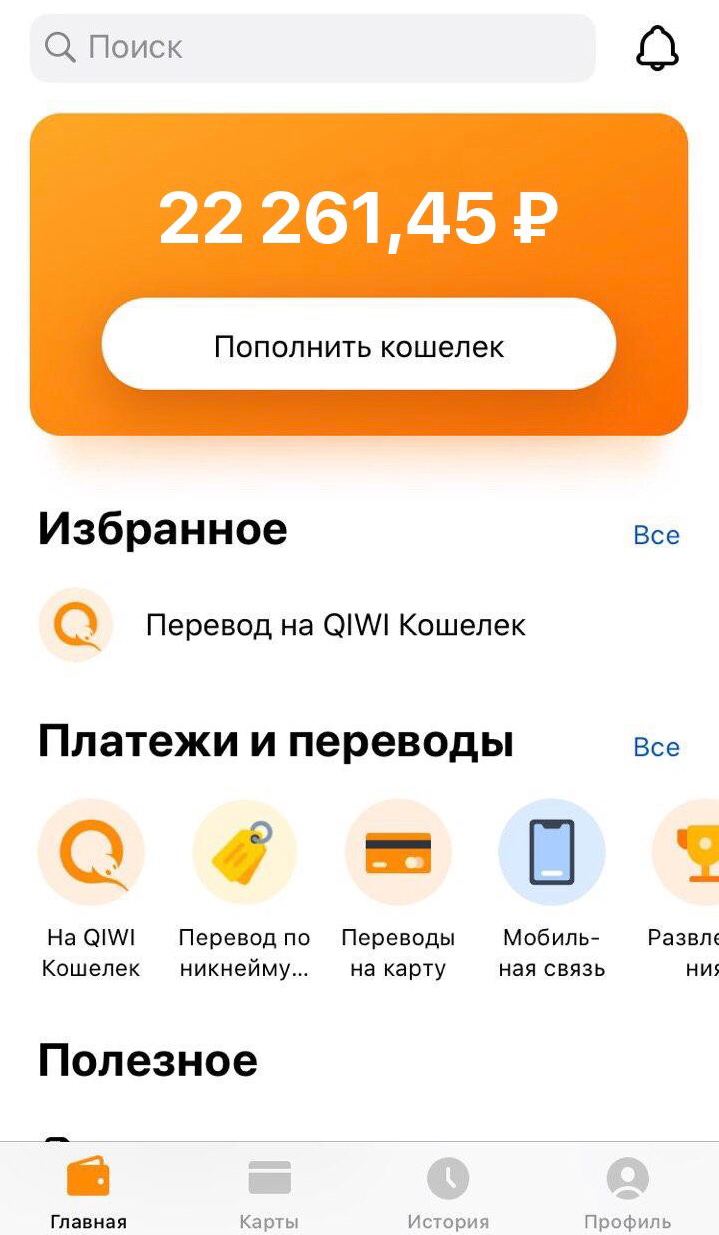Tap the Поиск search field

[312, 47]
